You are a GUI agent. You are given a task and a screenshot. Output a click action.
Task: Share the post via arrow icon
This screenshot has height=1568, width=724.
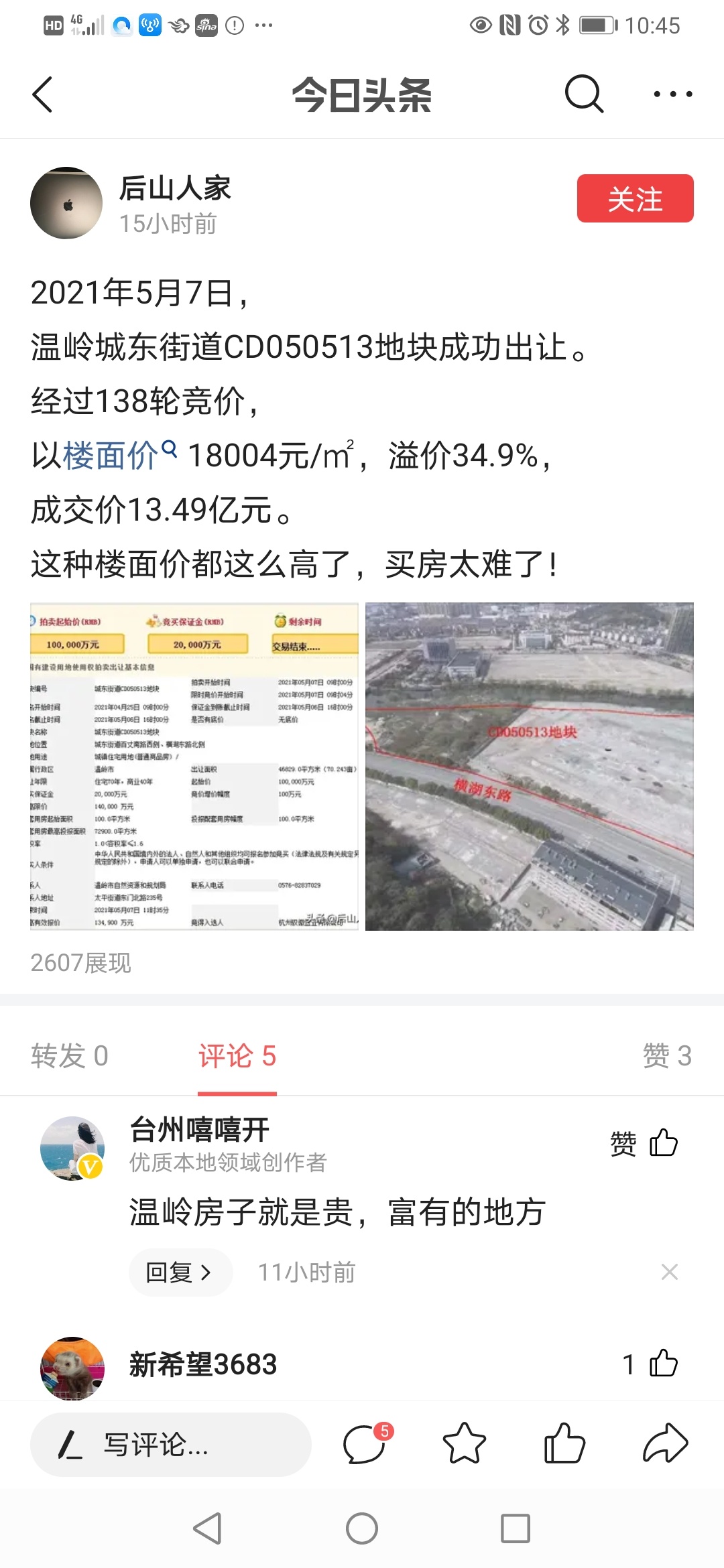tap(665, 1445)
